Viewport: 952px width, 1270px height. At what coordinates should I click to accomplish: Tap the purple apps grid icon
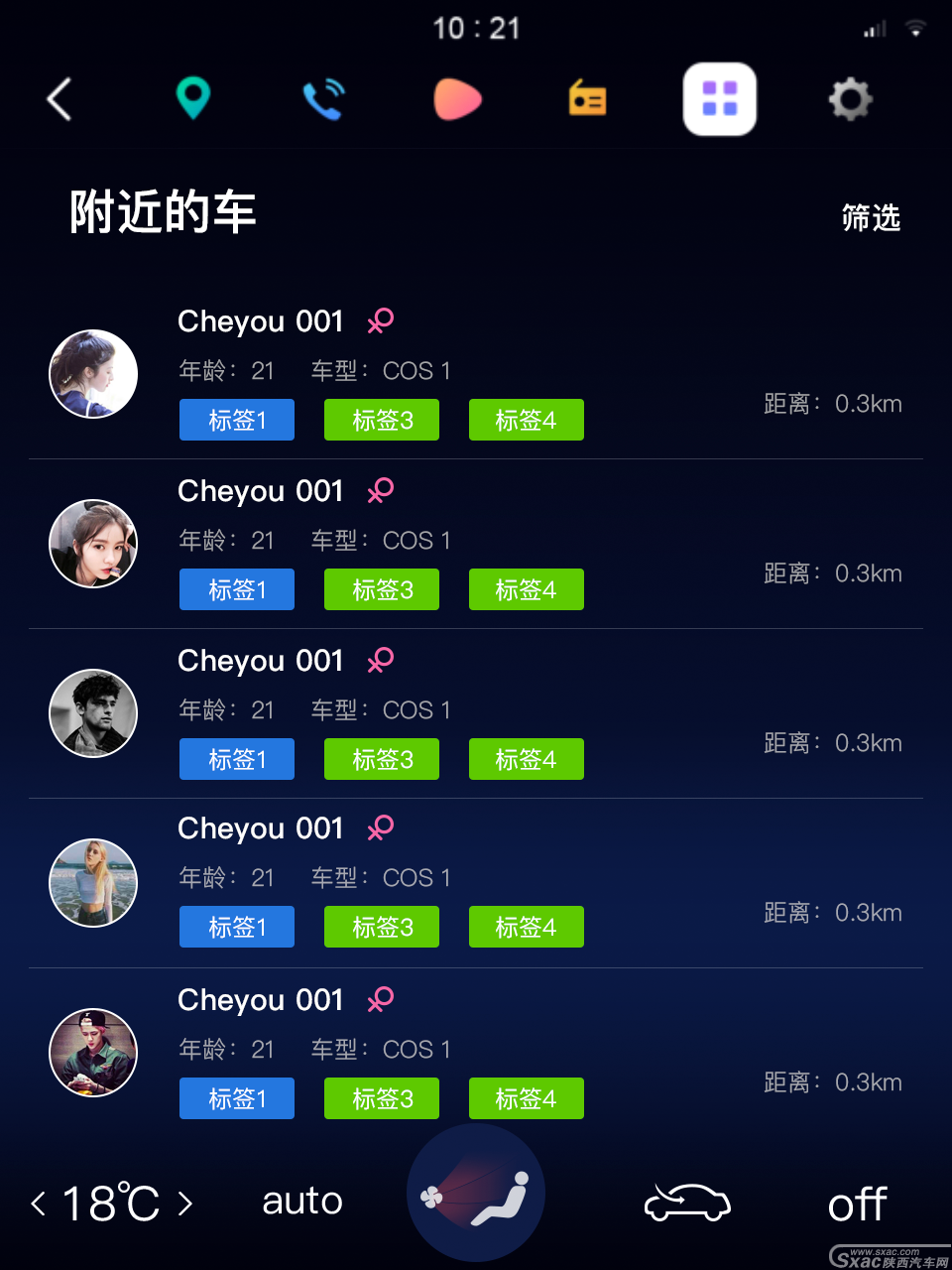(x=720, y=99)
